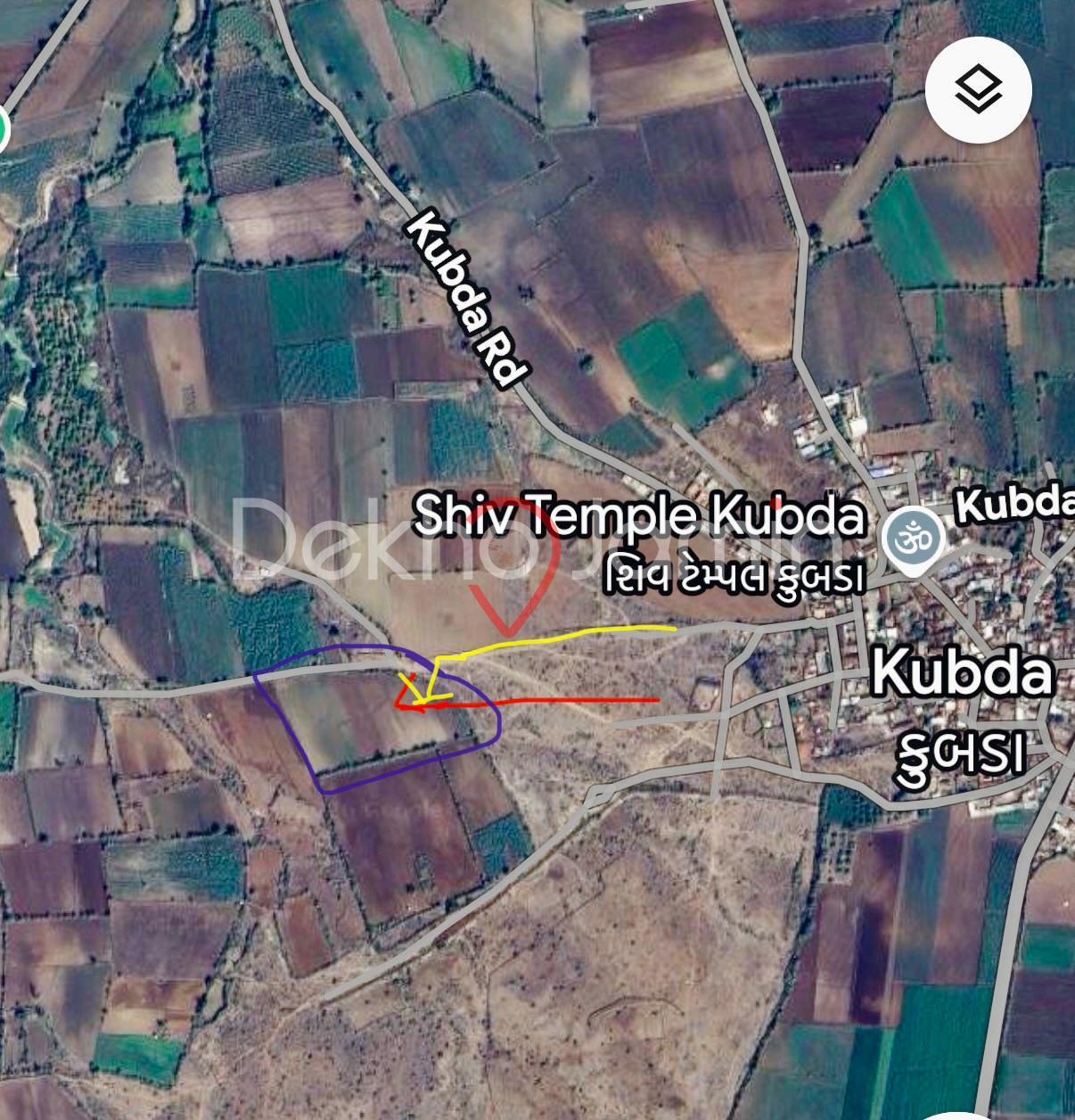
Task: Open the map layers button
Action: tap(978, 90)
